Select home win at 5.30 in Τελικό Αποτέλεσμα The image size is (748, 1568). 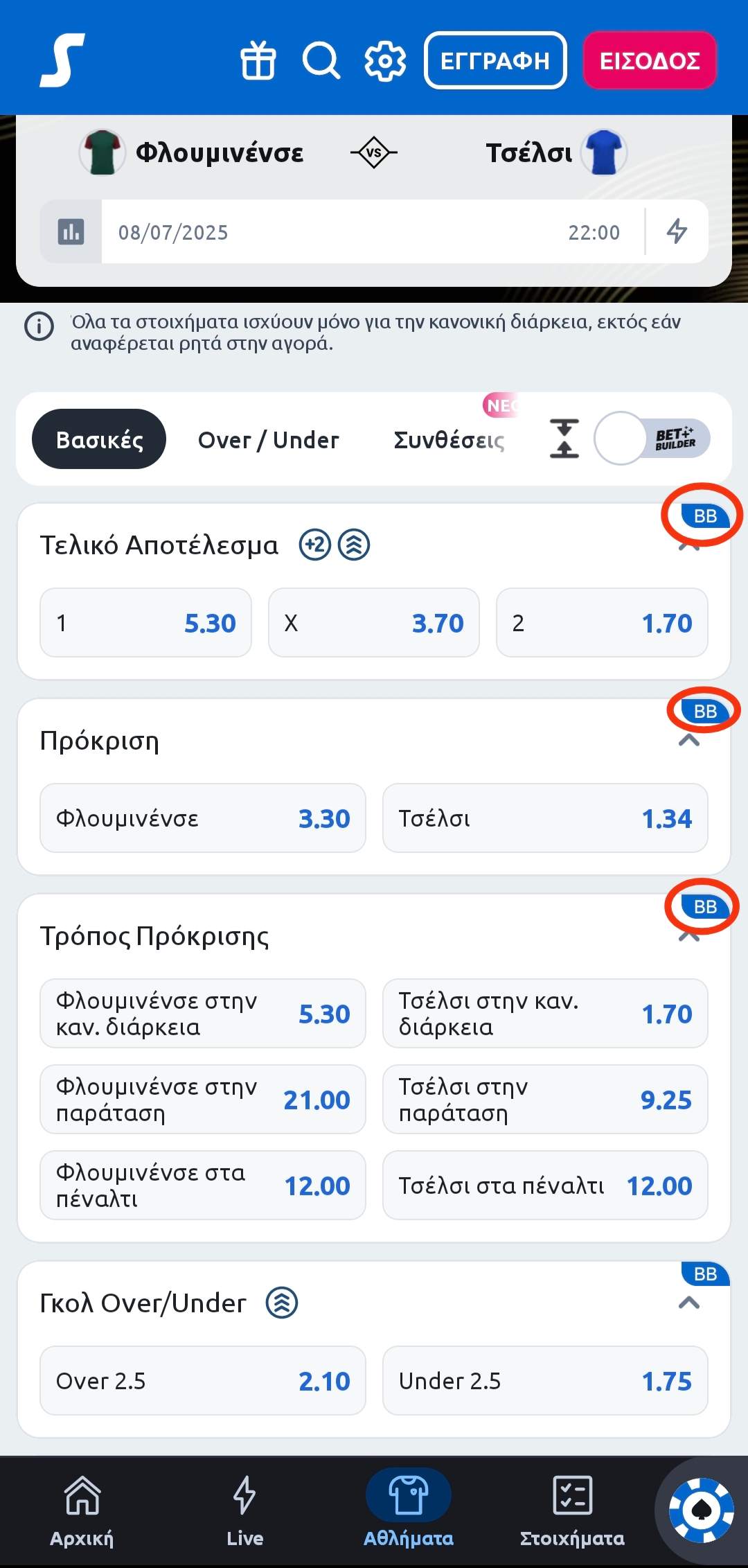coord(145,623)
